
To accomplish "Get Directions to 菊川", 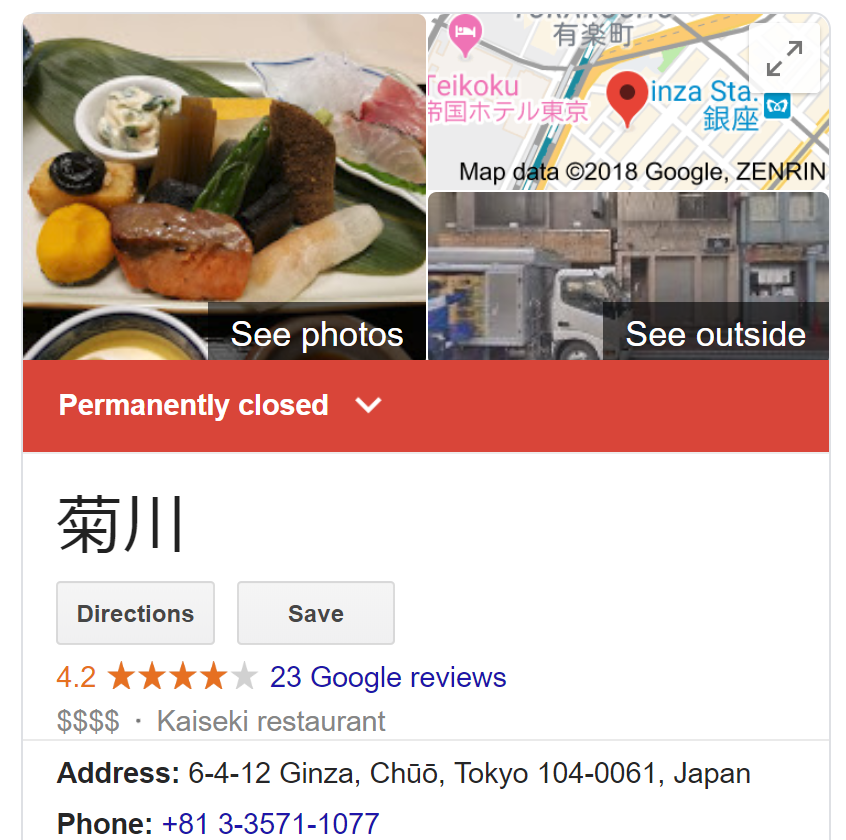I will (x=135, y=613).
